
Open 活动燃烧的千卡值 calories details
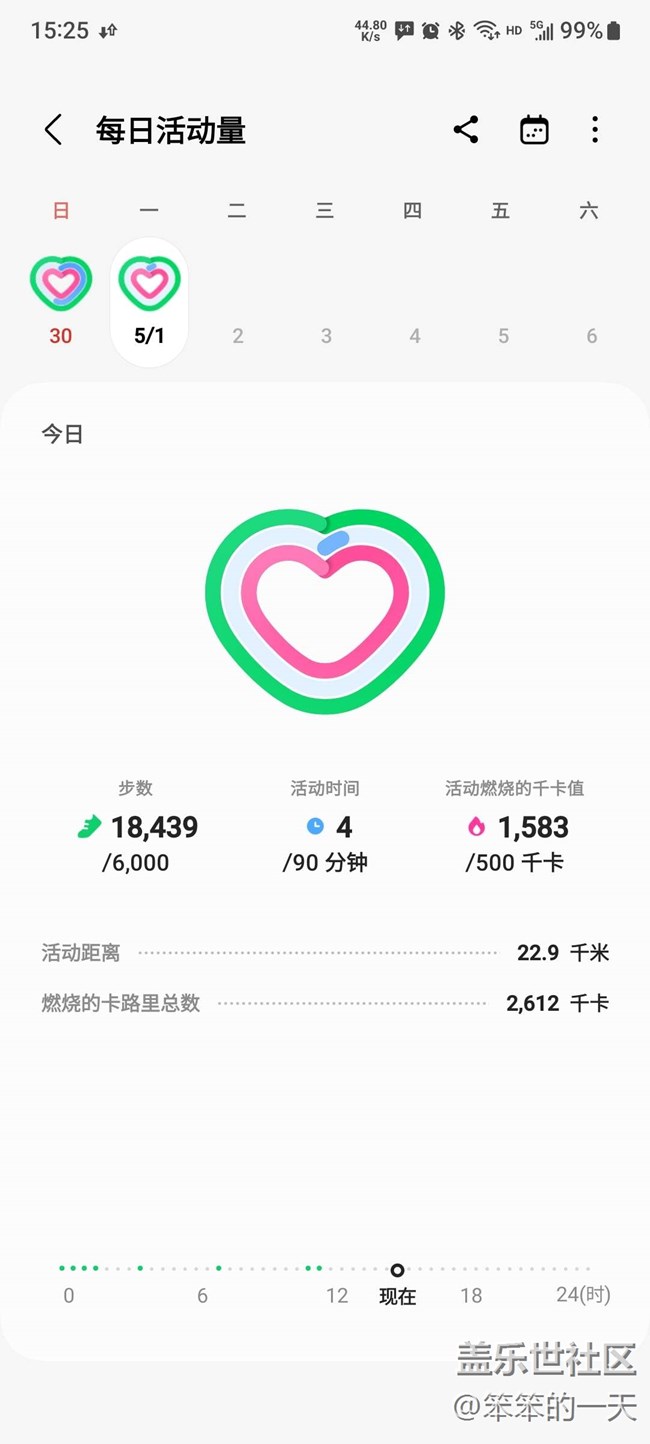[515, 827]
